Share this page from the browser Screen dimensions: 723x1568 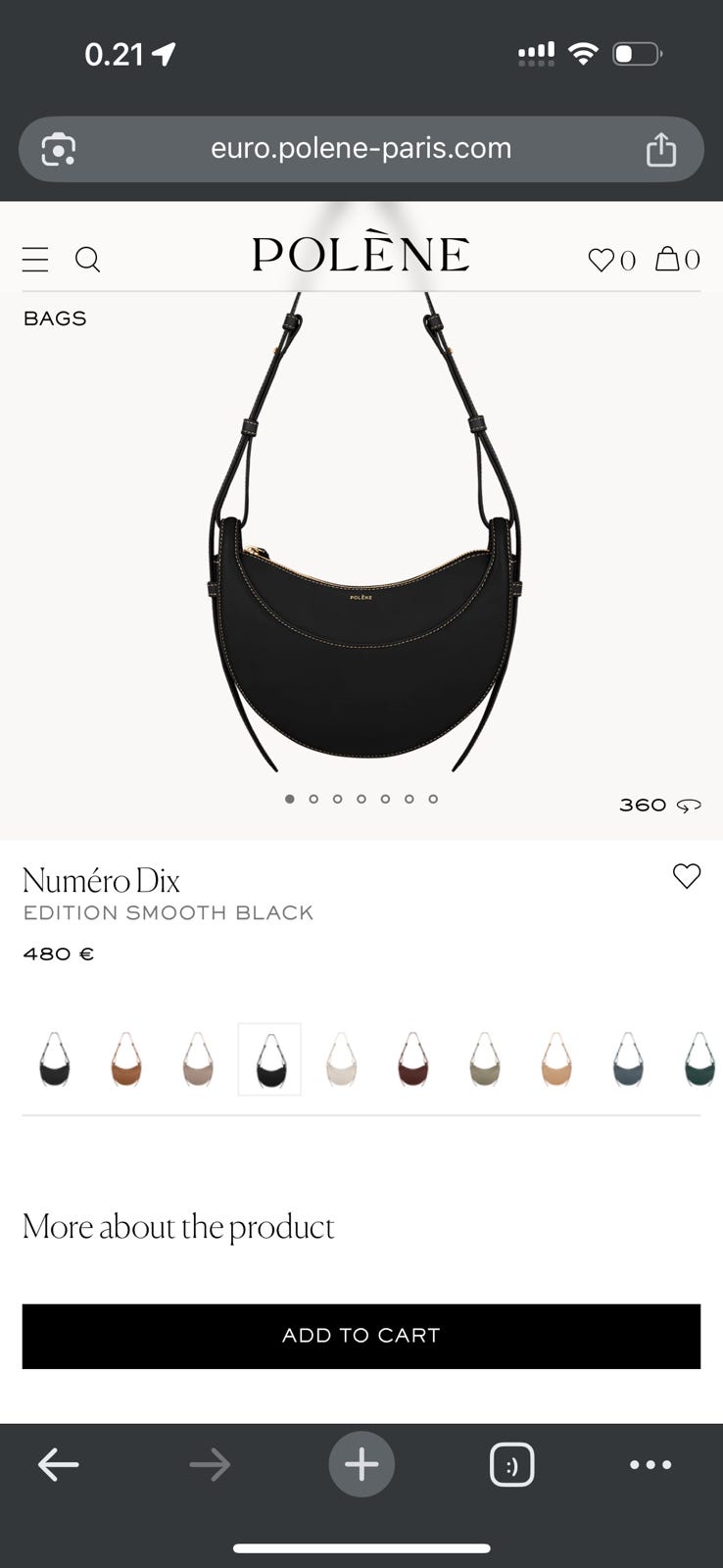(660, 149)
